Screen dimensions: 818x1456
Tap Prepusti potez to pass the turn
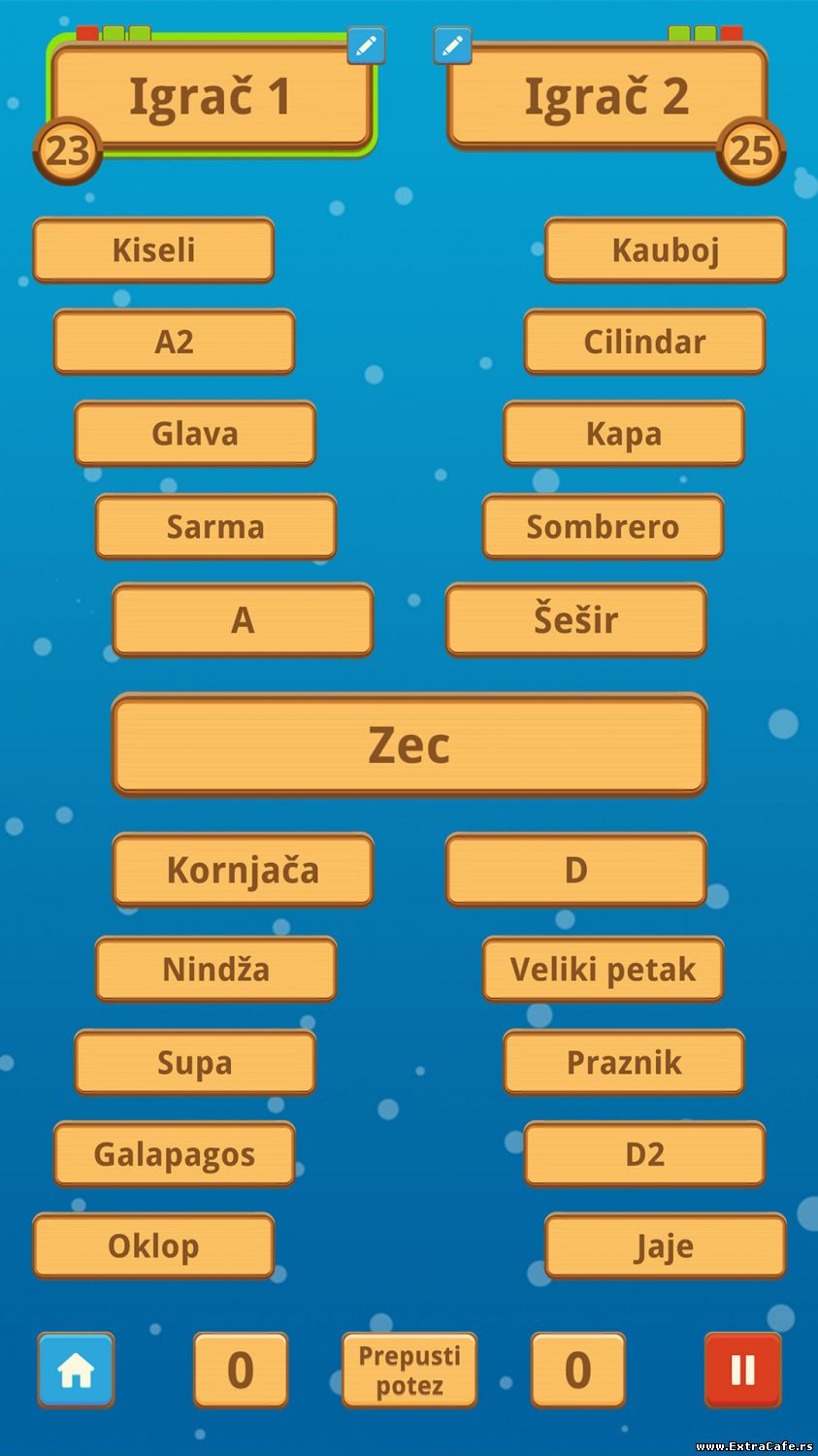pos(409,1370)
